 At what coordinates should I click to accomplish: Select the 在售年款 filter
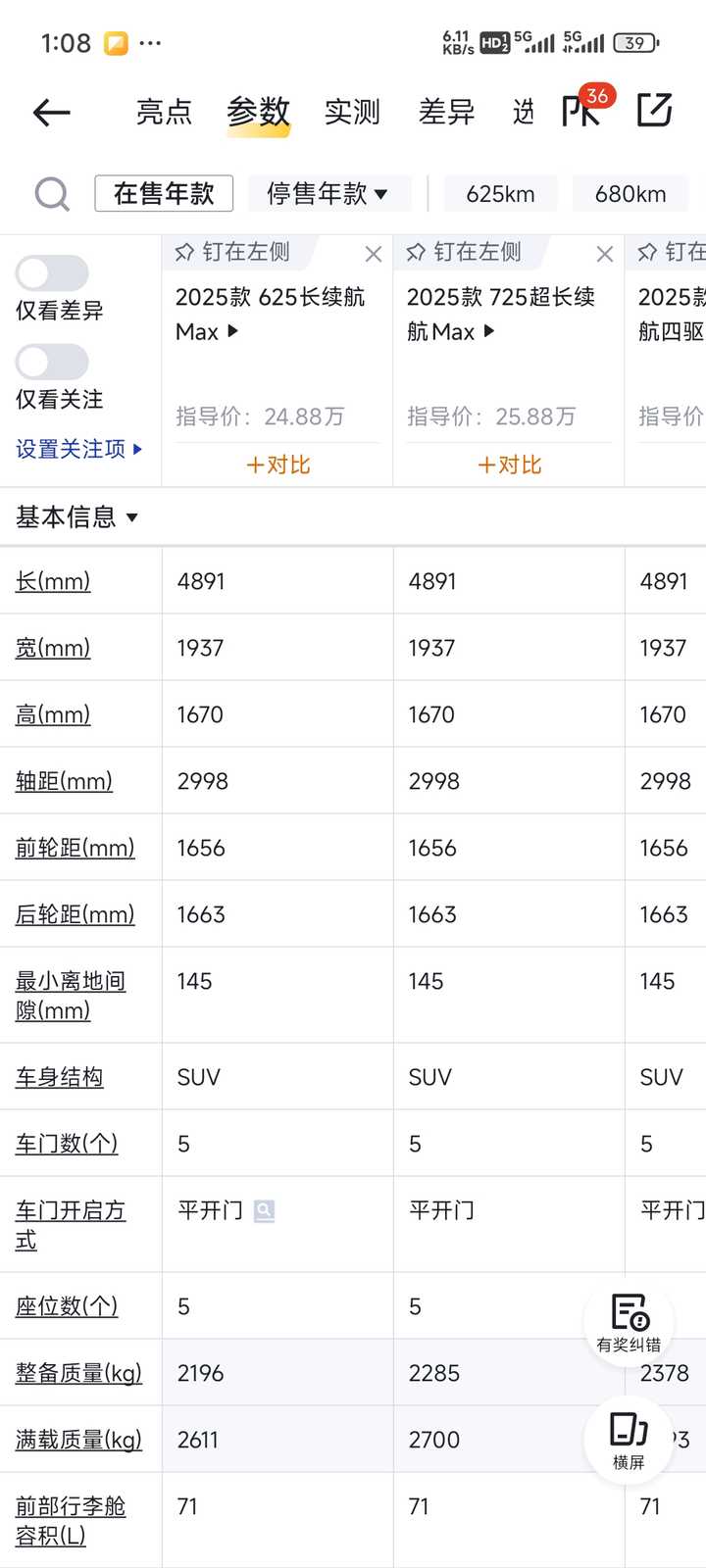coord(164,193)
